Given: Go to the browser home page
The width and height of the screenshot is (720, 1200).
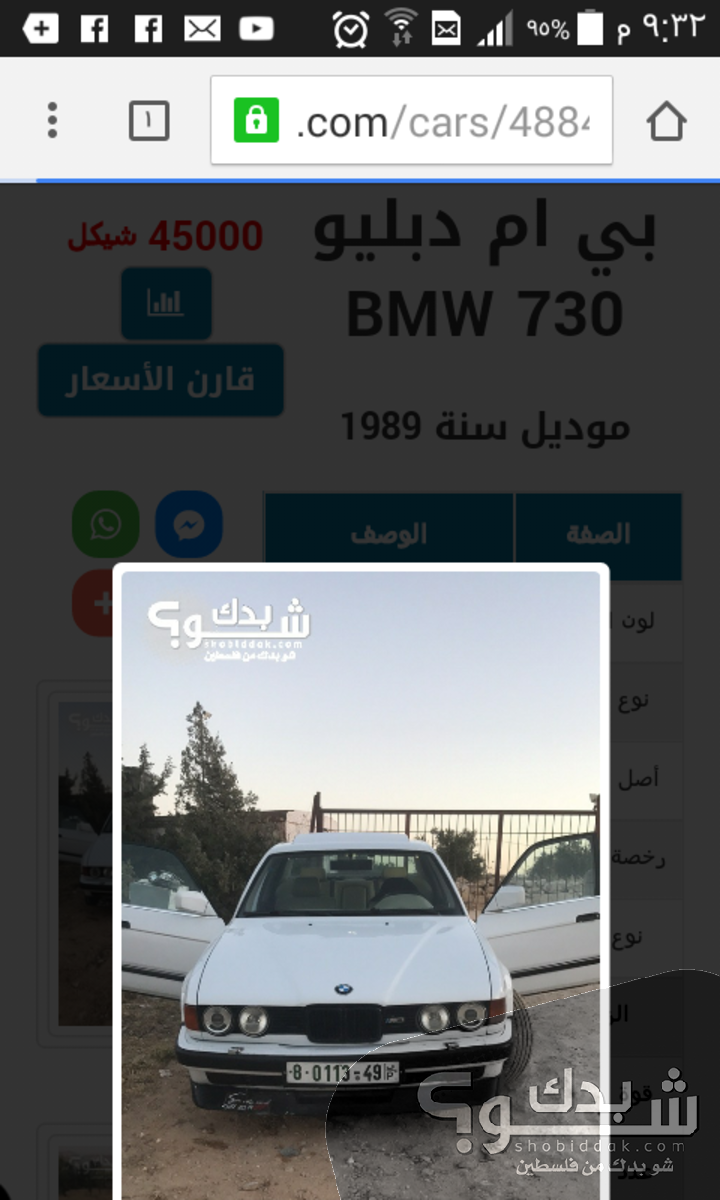Looking at the screenshot, I should coord(666,121).
